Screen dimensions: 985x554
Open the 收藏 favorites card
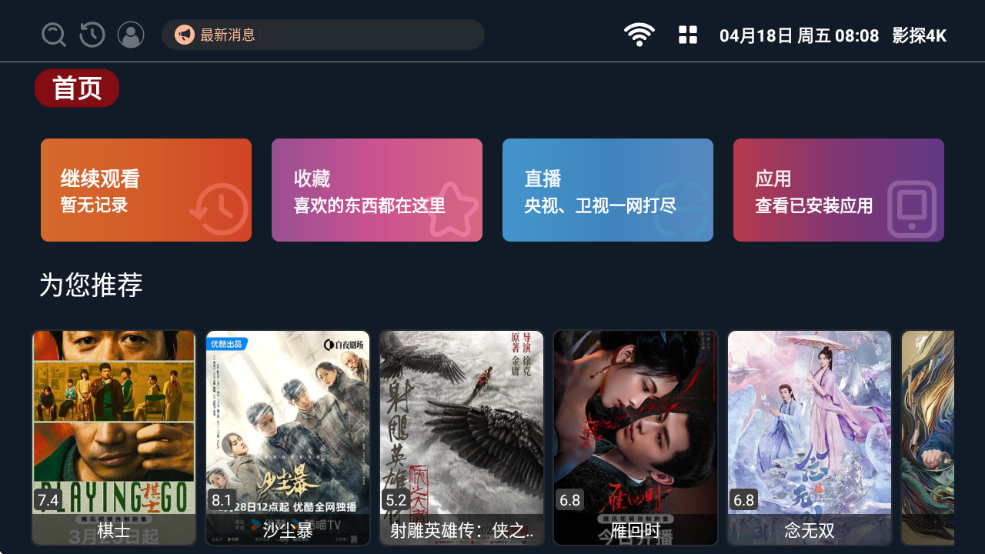click(377, 190)
